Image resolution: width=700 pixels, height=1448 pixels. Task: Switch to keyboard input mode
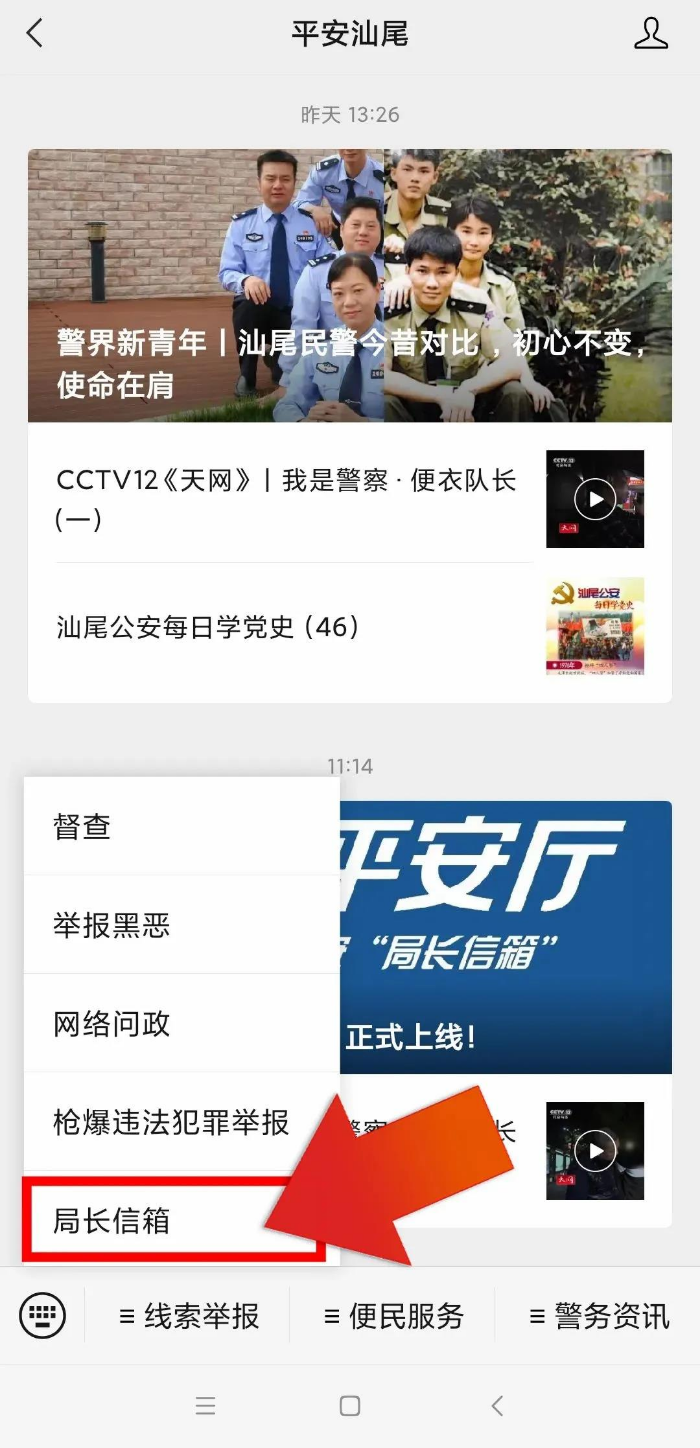43,1315
